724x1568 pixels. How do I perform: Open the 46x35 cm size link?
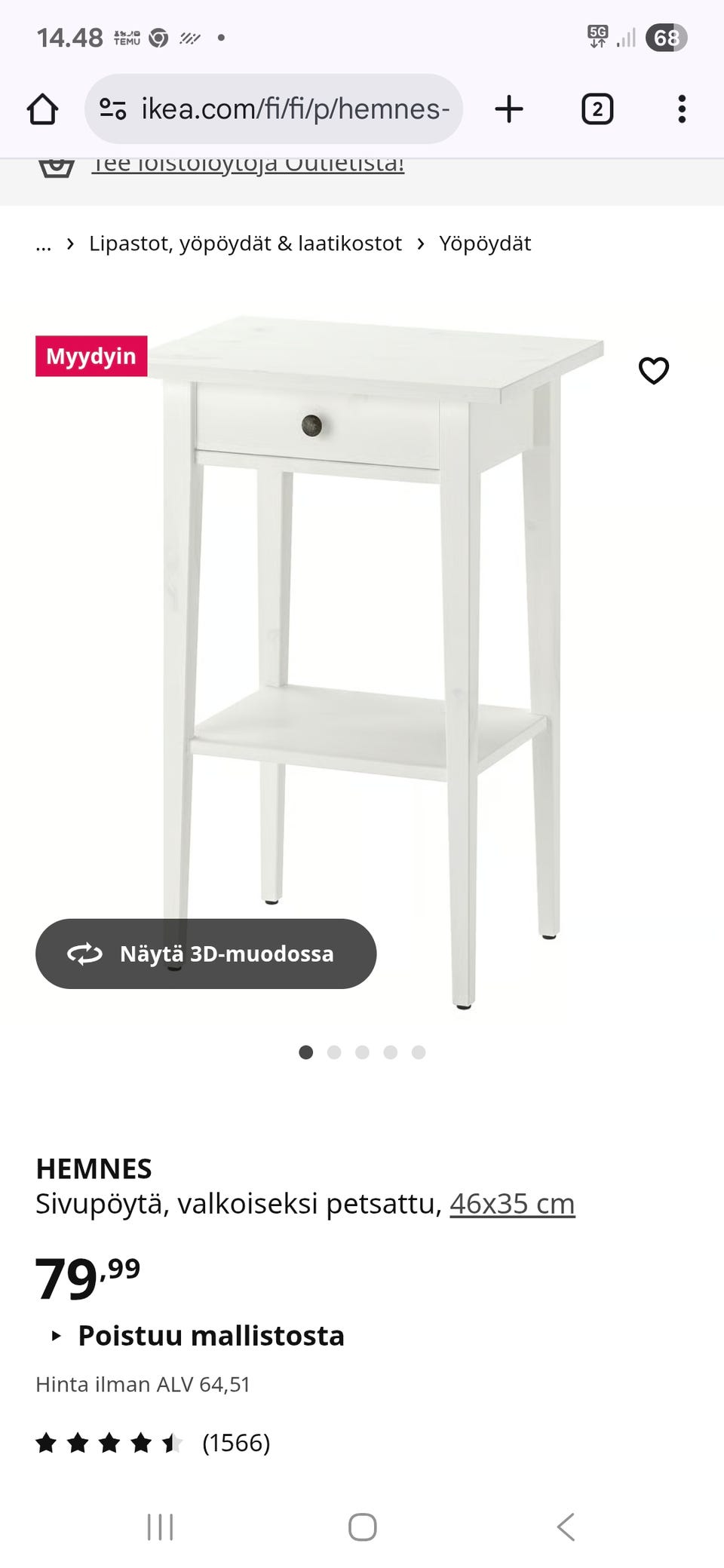pyautogui.click(x=512, y=1204)
